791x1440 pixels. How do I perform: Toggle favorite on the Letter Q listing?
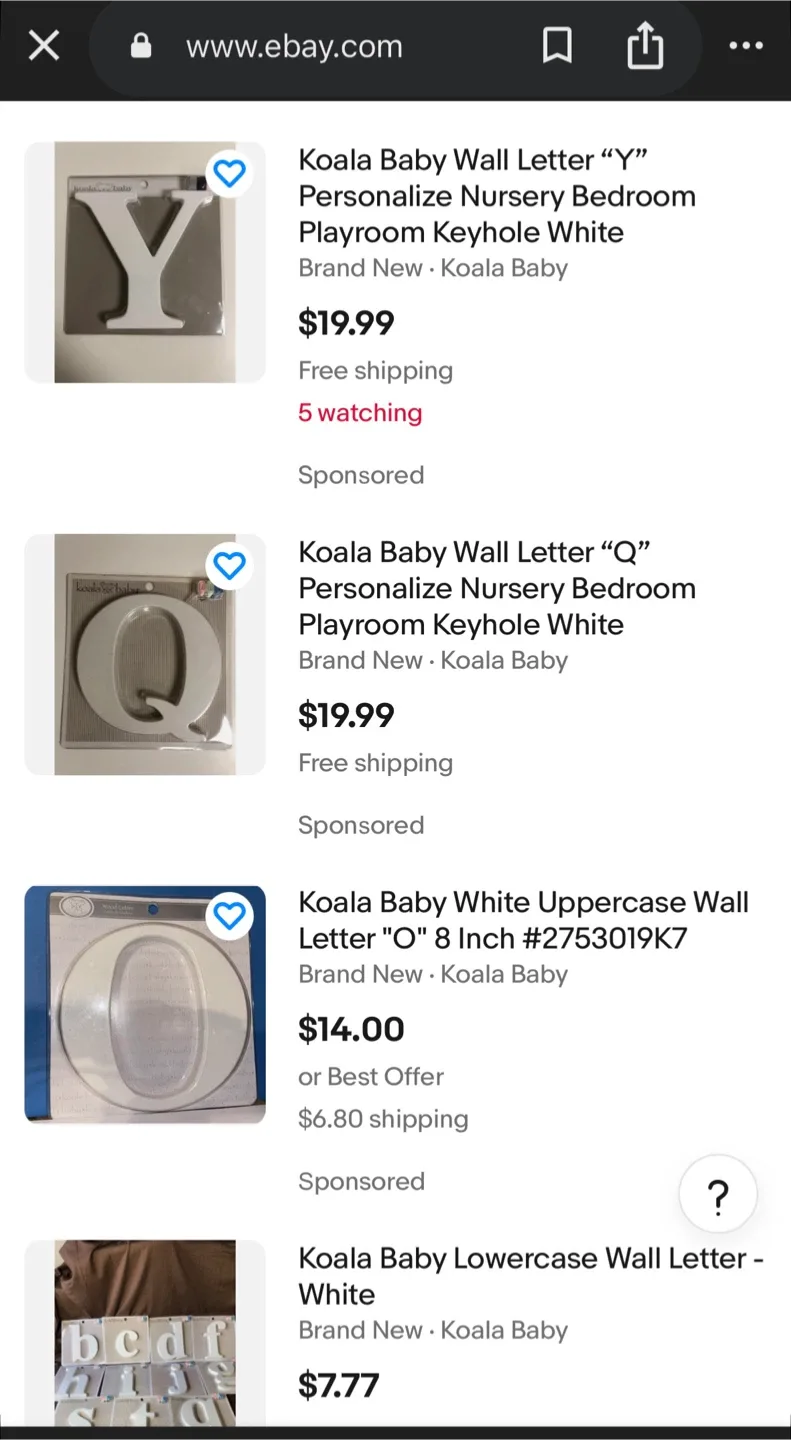(229, 565)
